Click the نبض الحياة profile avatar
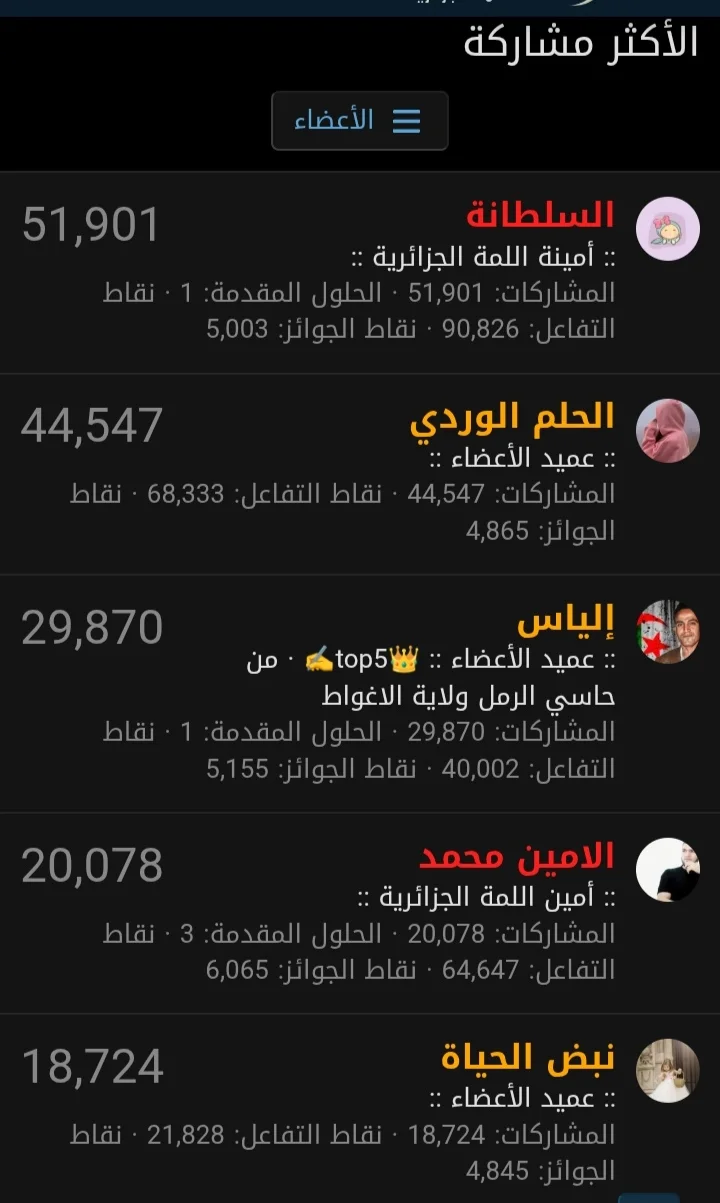The width and height of the screenshot is (720, 1203). (668, 1068)
